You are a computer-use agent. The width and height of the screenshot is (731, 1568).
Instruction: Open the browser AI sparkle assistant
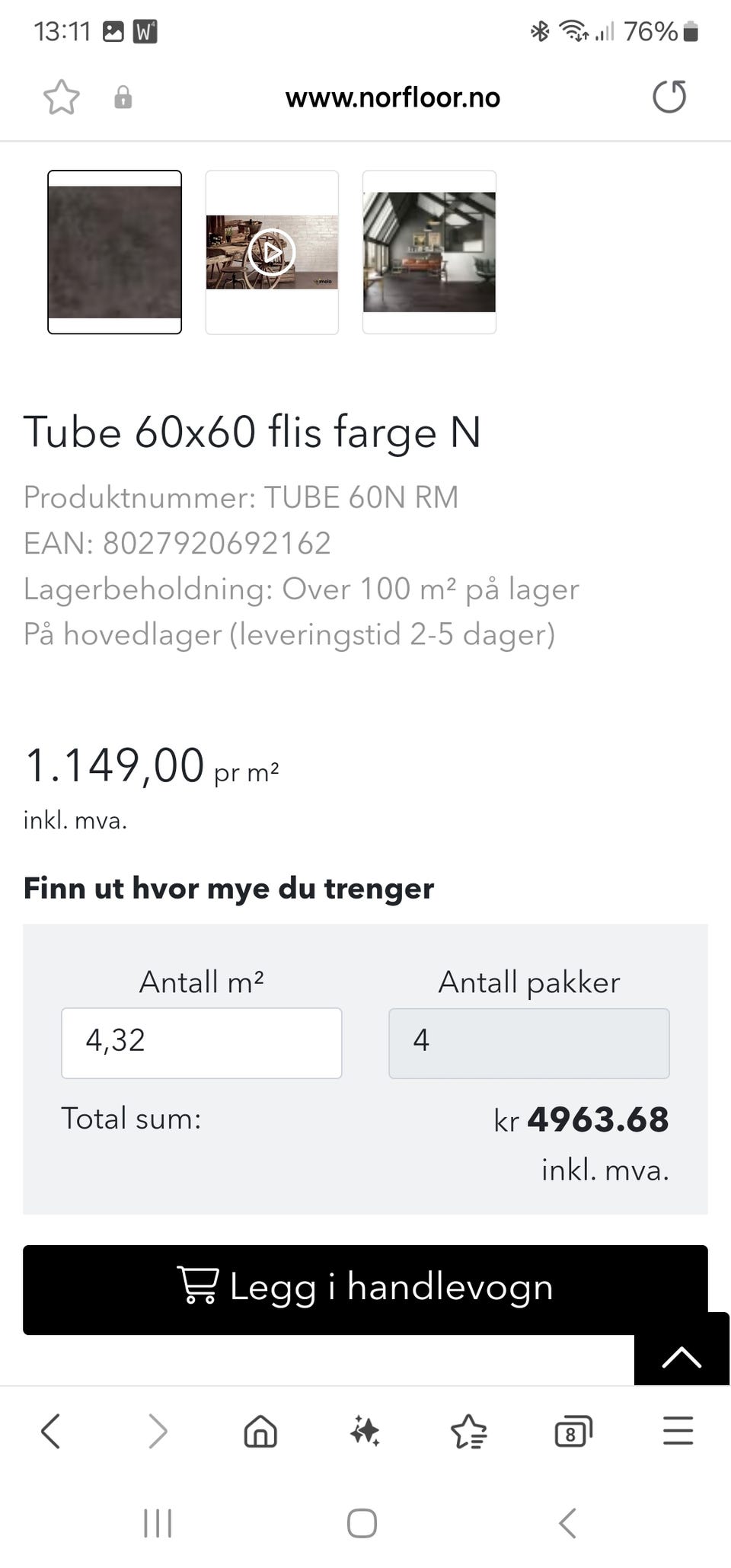point(365,1432)
